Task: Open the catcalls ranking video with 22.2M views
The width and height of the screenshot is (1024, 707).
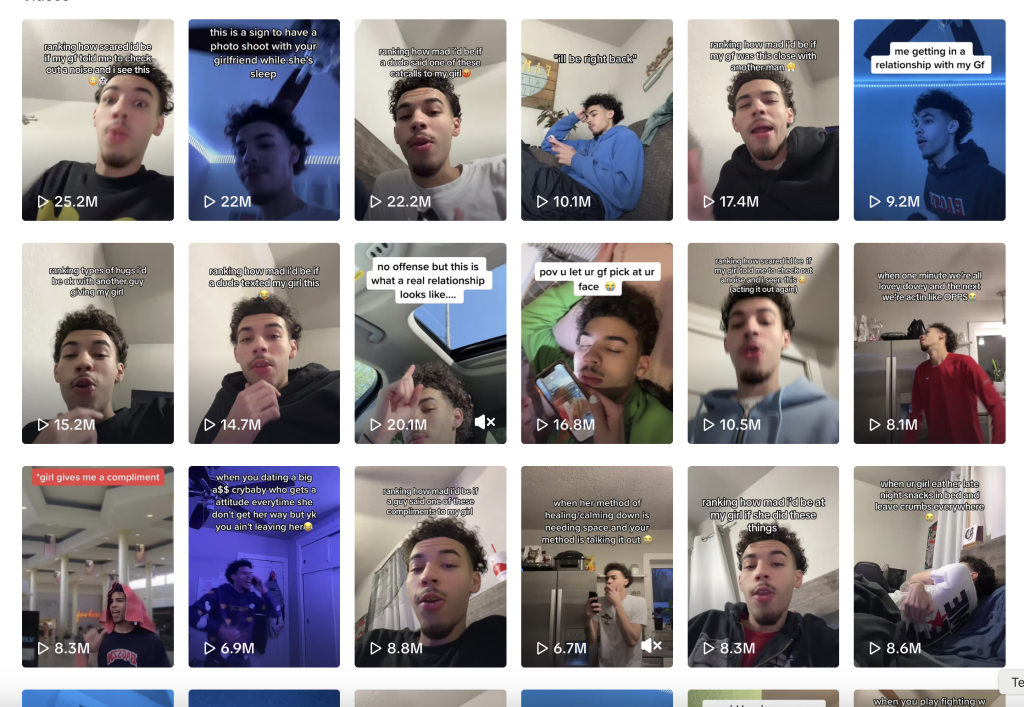Action: coord(430,120)
